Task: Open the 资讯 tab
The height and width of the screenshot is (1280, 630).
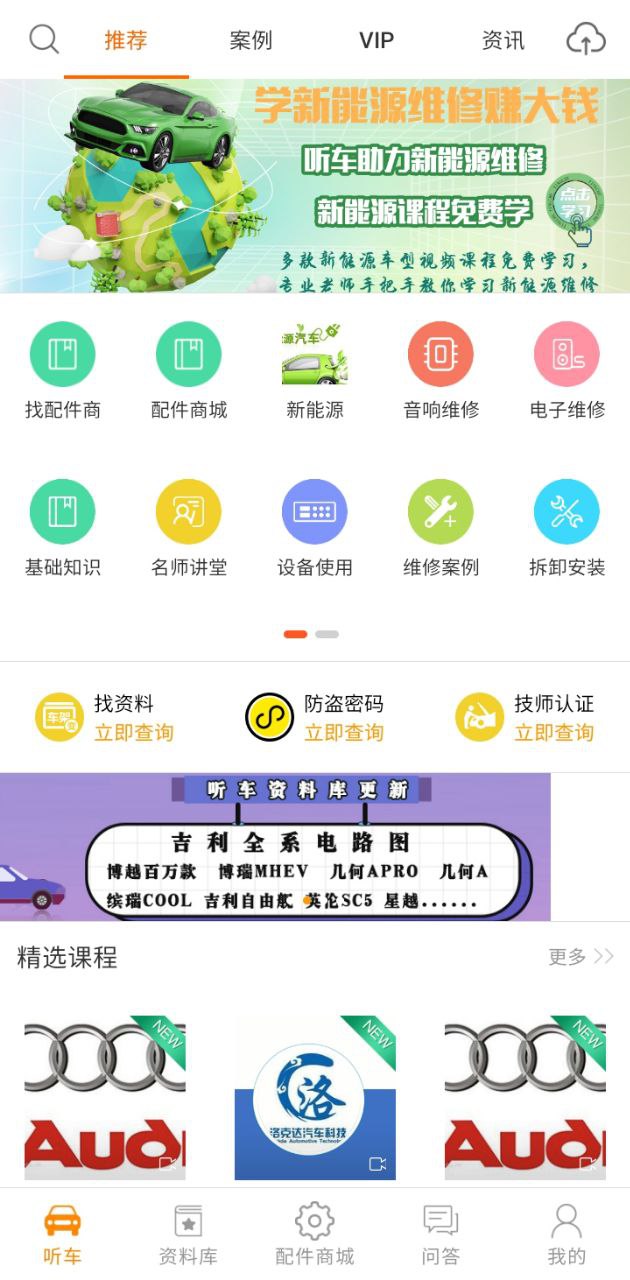Action: [503, 40]
